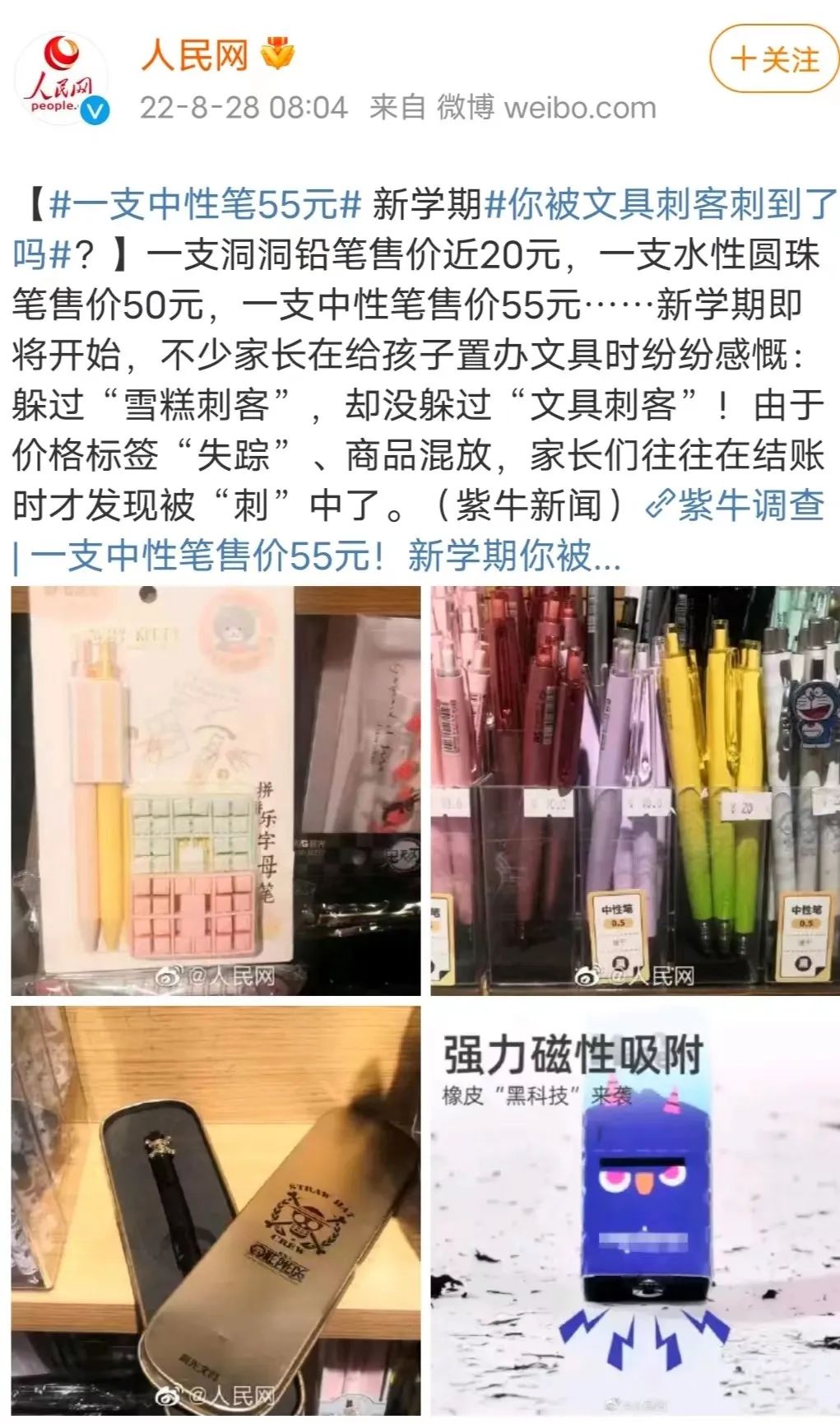The width and height of the screenshot is (840, 1424).
Task: View the colorful 中性笔 display photo
Action: (634, 791)
